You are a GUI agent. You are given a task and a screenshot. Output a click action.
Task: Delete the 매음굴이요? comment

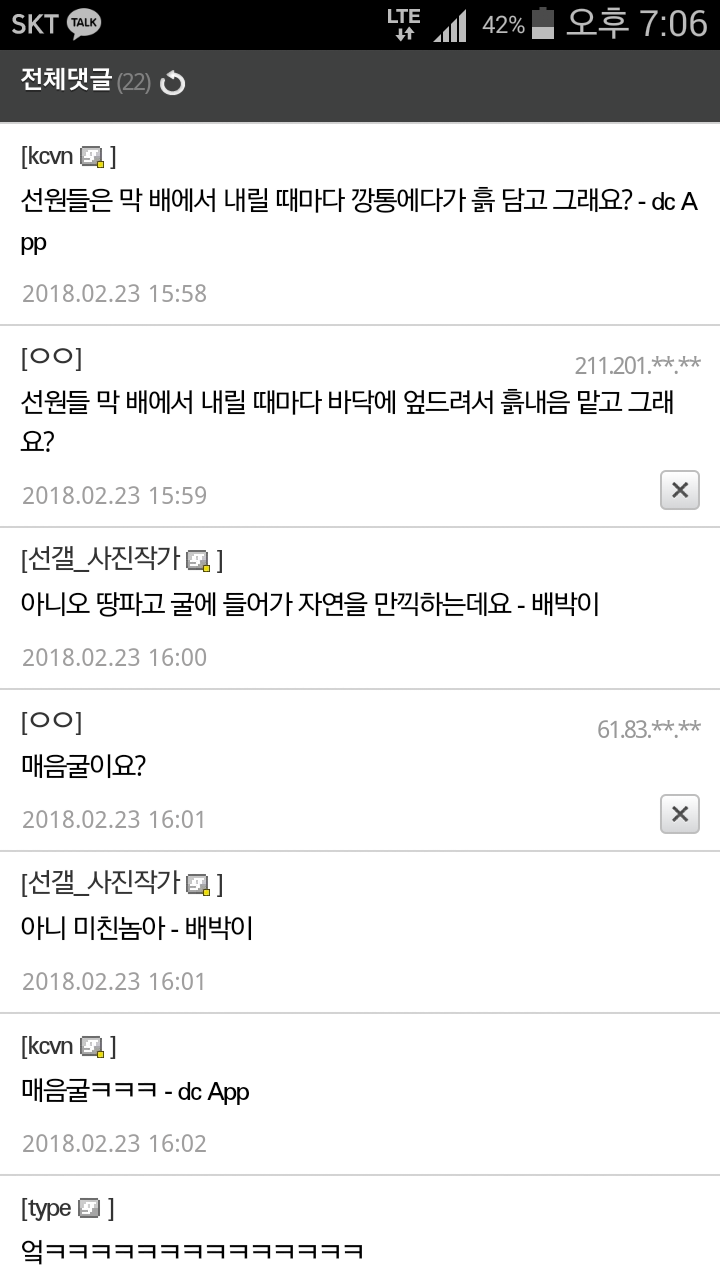tap(680, 814)
